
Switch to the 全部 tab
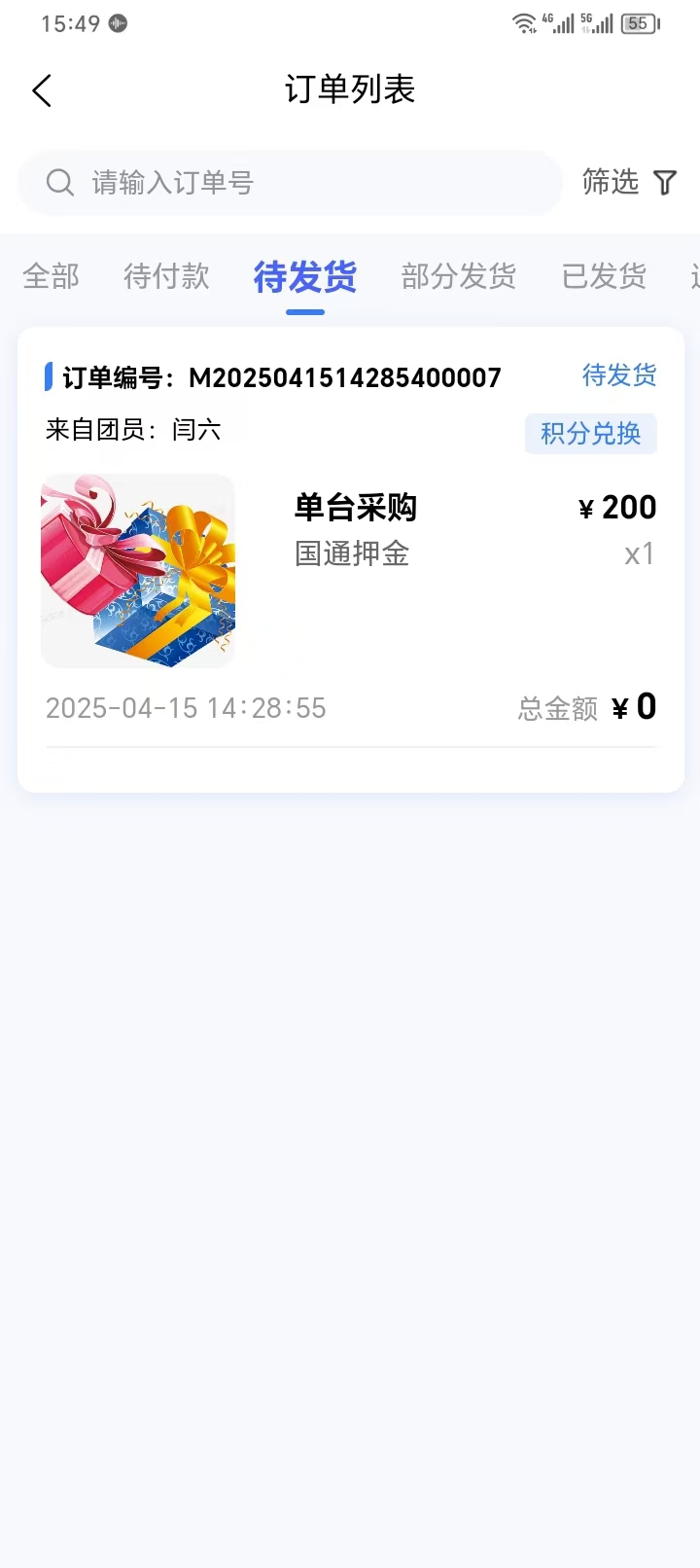(x=51, y=276)
